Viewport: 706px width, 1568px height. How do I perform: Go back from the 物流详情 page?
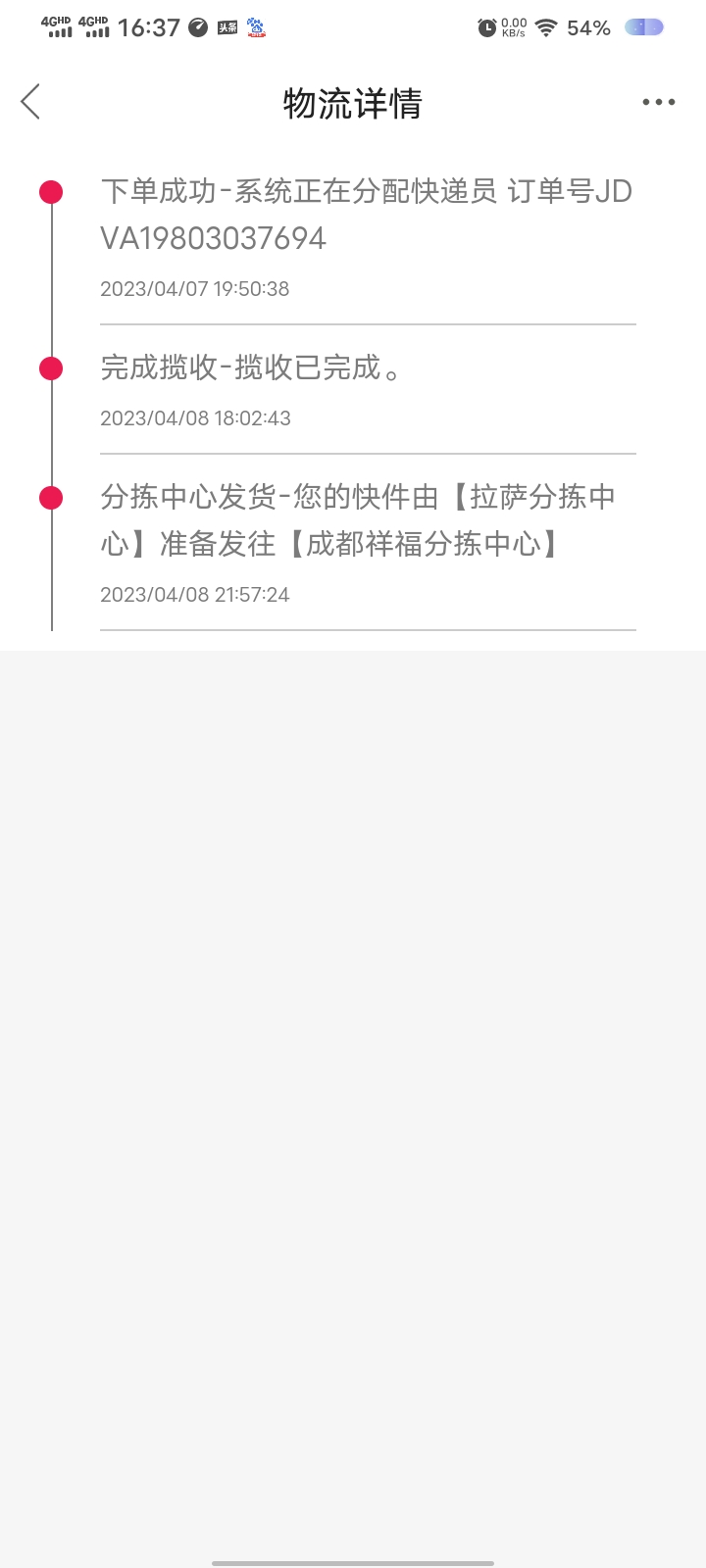pyautogui.click(x=30, y=101)
